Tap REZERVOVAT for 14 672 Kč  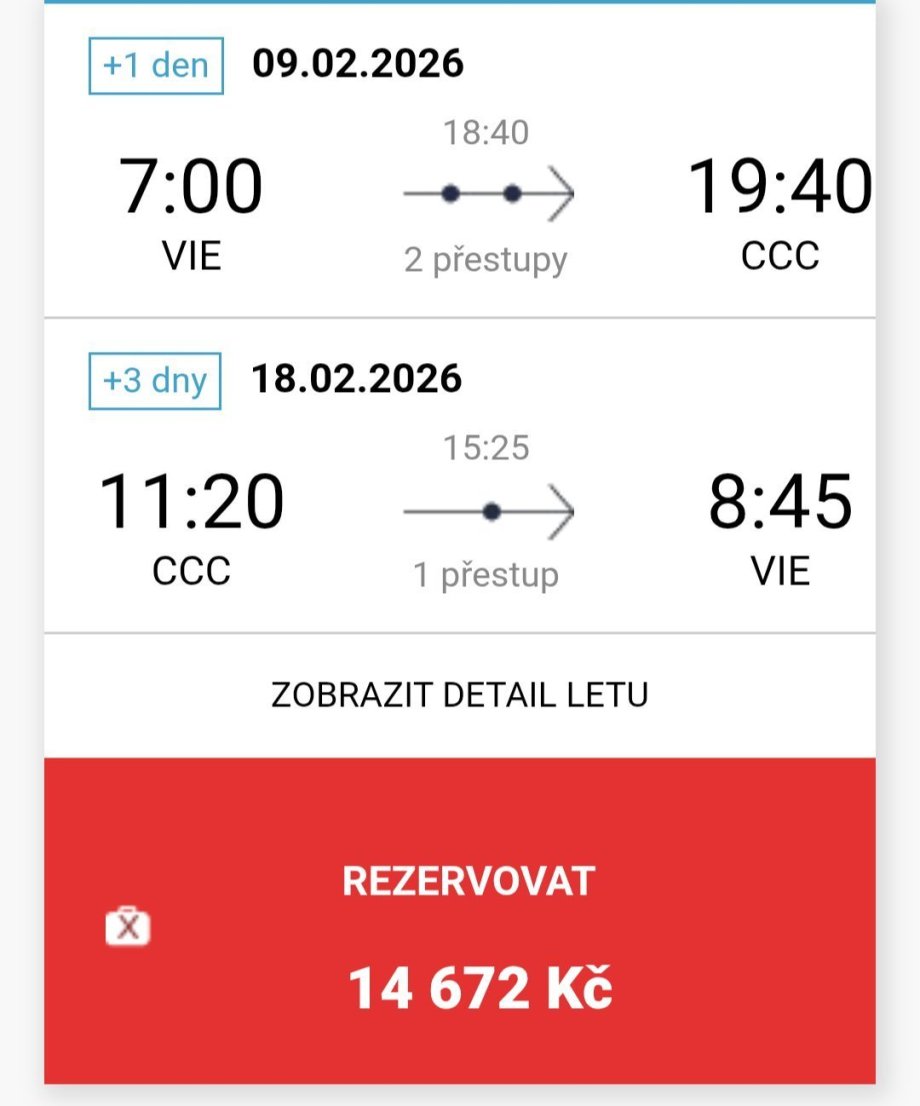tap(468, 920)
